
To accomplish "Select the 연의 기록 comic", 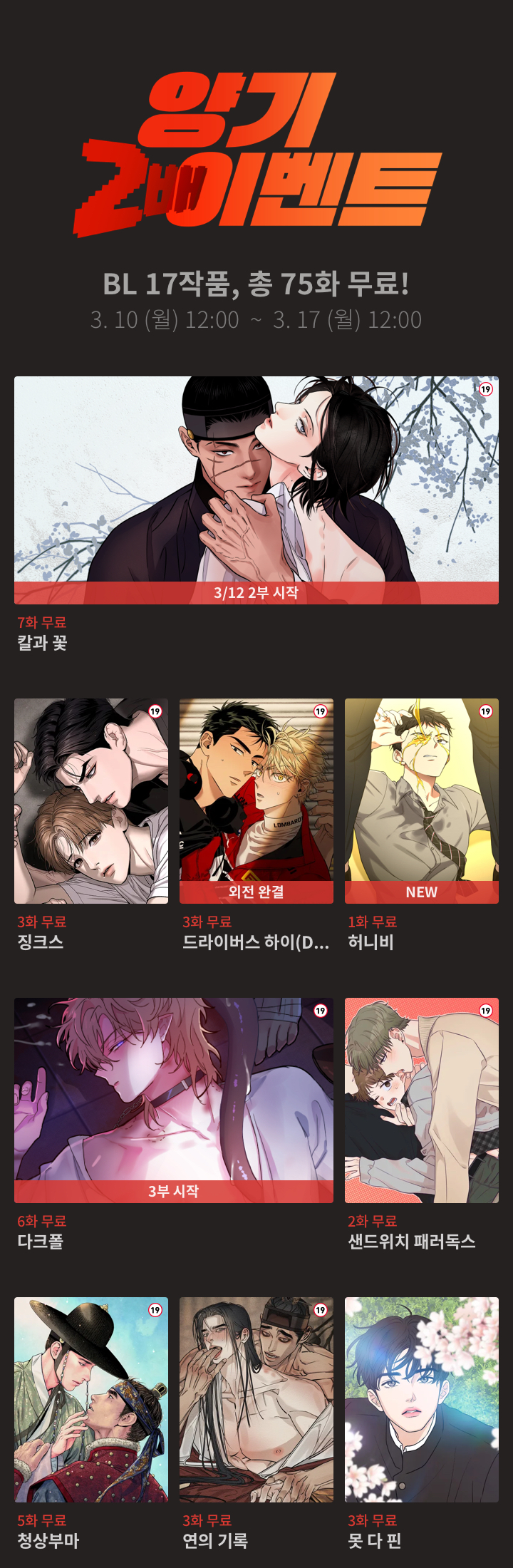I will 256,1399.
